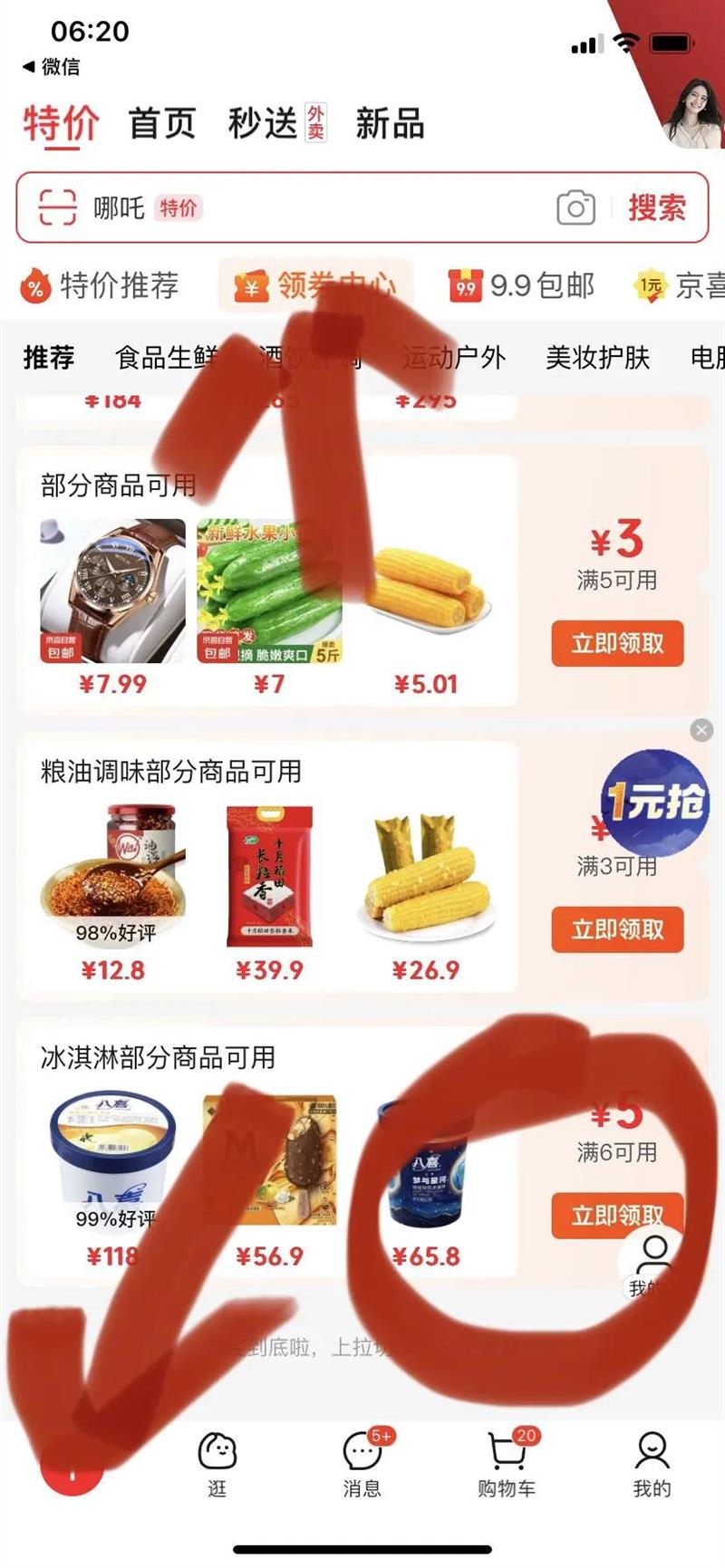The image size is (725, 1568).
Task: Switch to the 首页 tab
Action: [161, 125]
